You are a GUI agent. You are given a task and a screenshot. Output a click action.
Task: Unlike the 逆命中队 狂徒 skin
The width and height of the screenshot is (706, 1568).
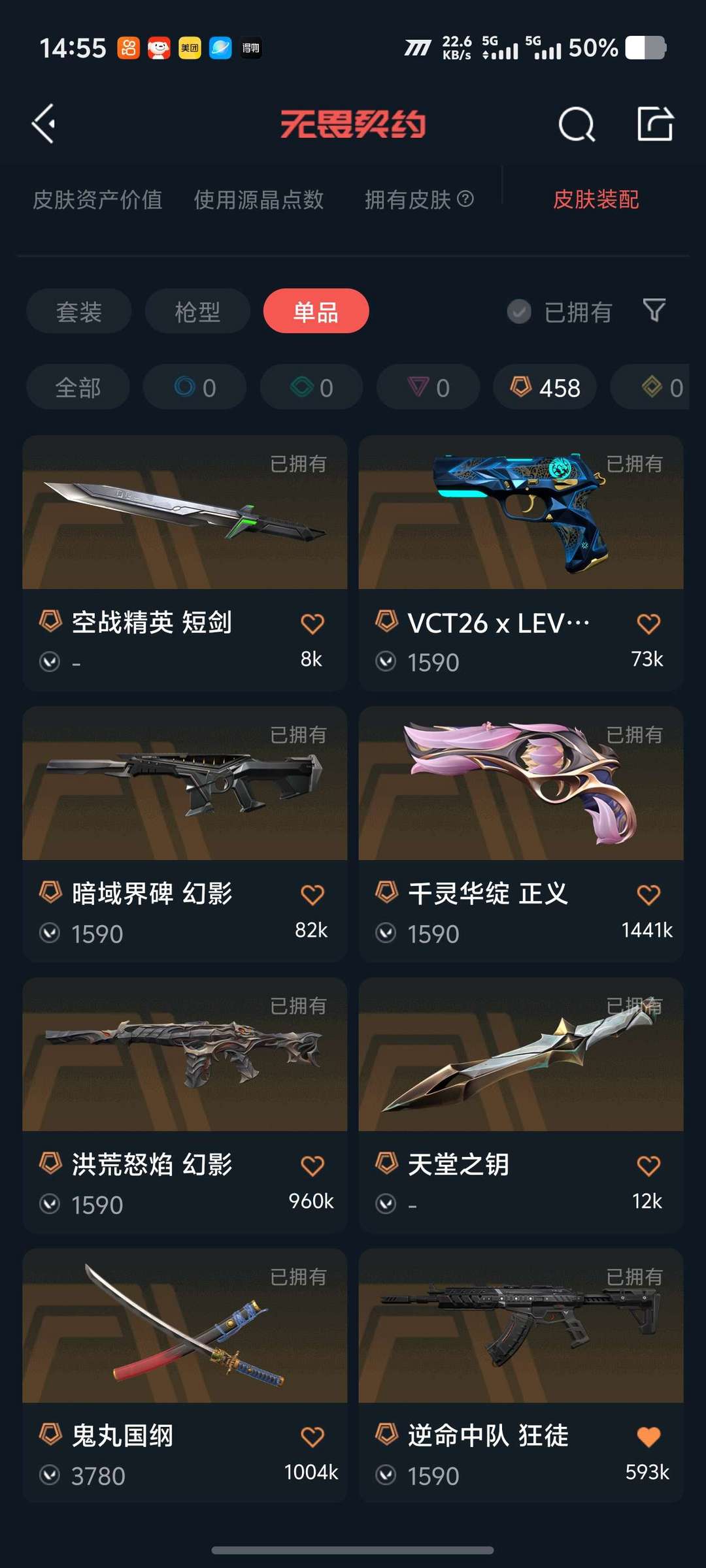[x=648, y=1437]
